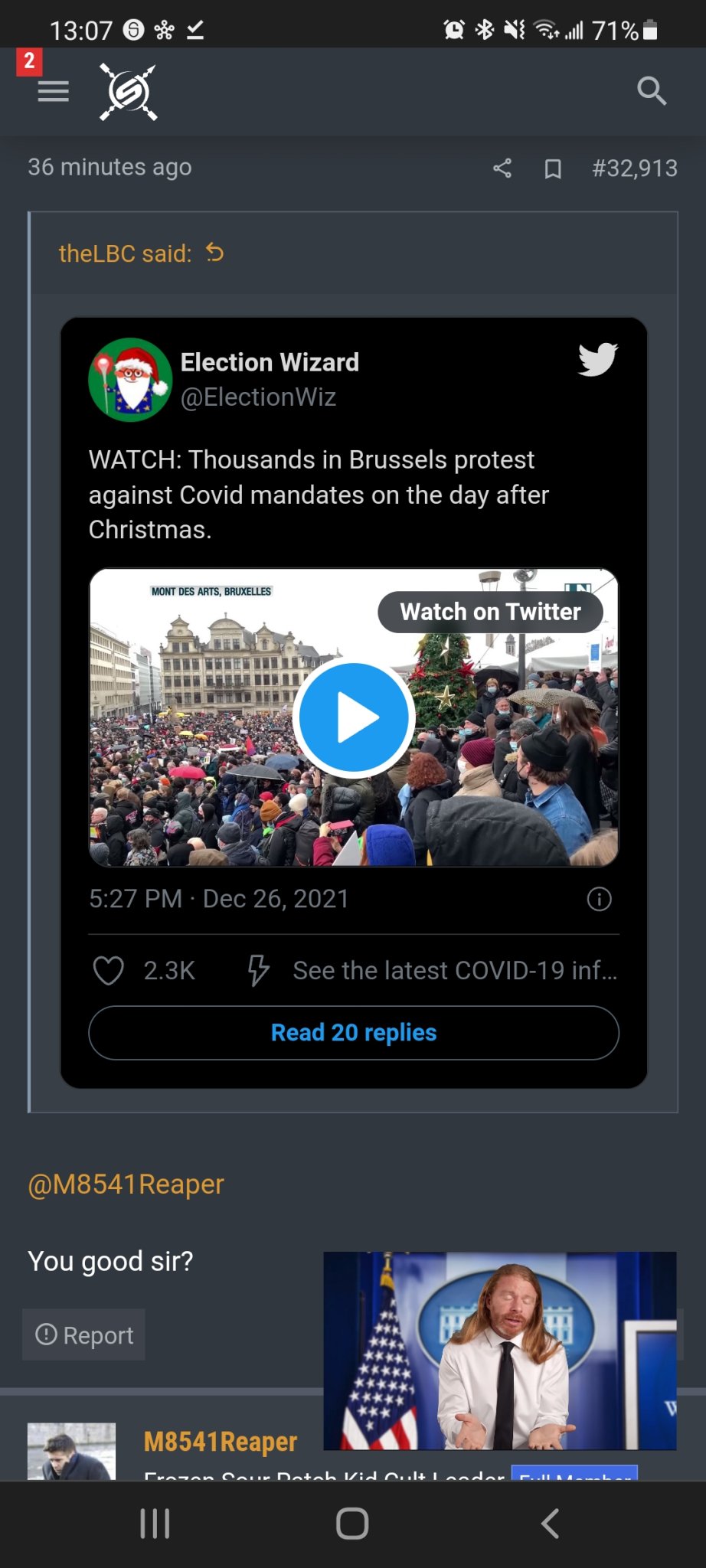
Task: Open the forum search
Action: pos(651,91)
